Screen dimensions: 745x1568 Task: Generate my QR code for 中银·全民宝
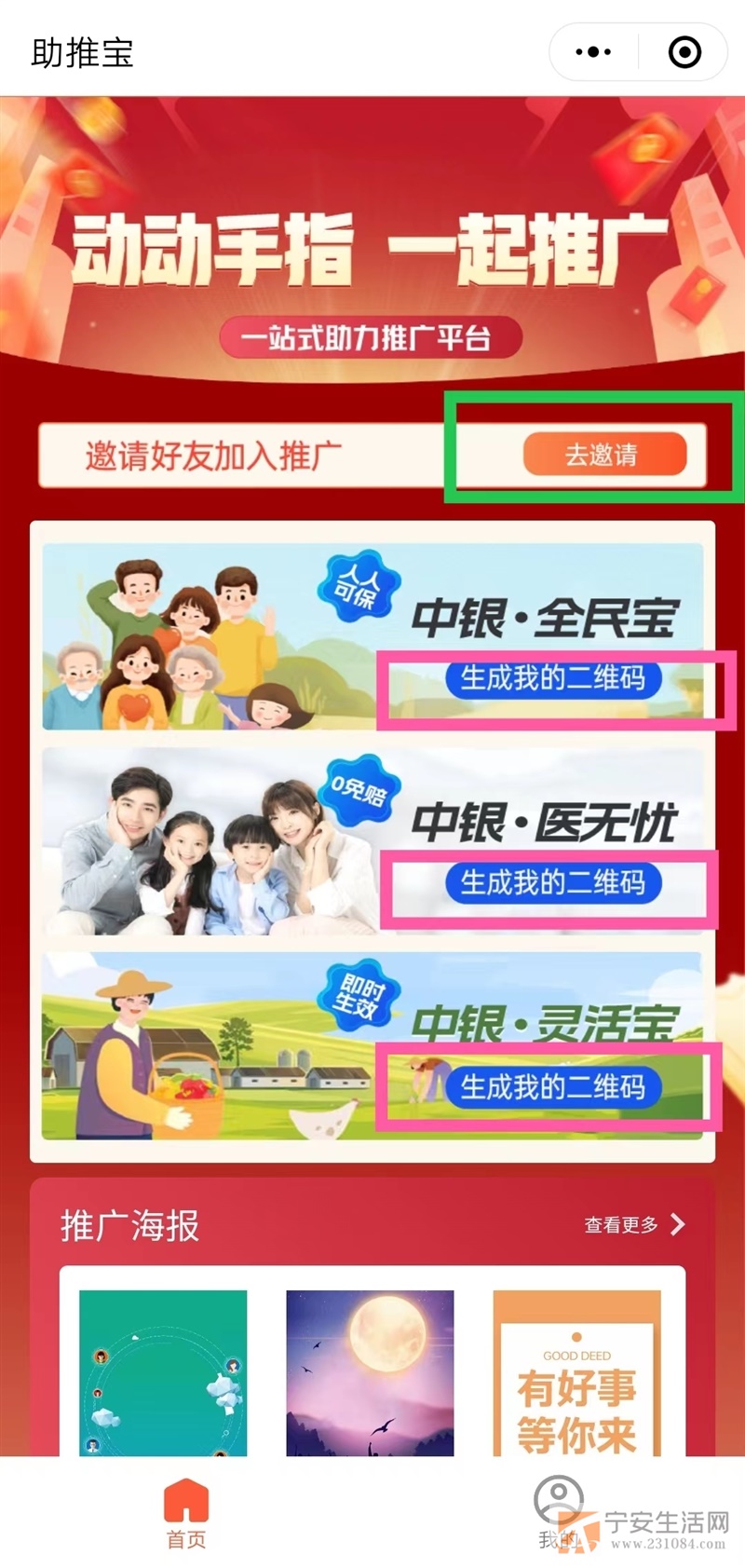tap(553, 678)
